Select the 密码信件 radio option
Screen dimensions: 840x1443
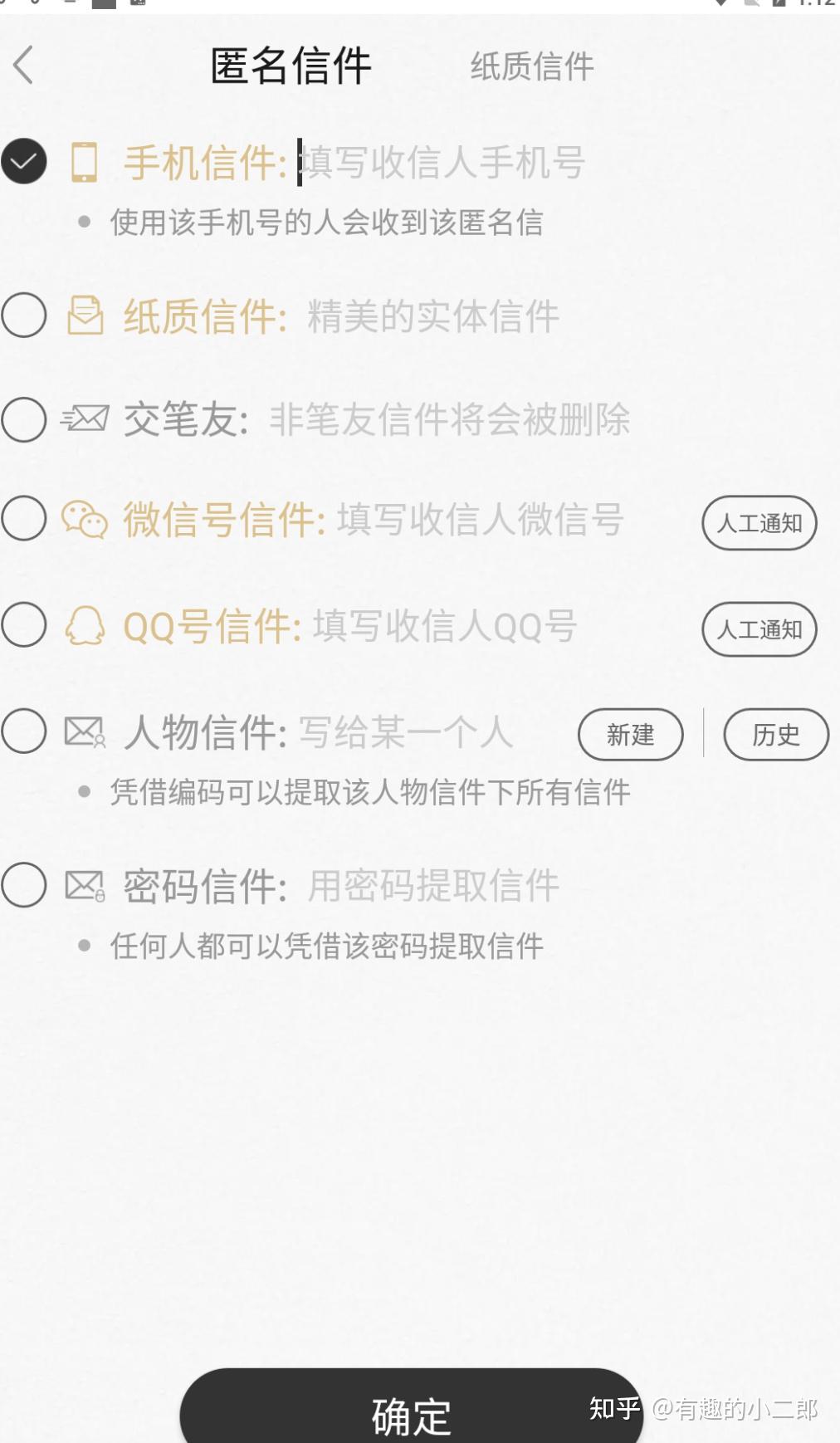[x=23, y=884]
